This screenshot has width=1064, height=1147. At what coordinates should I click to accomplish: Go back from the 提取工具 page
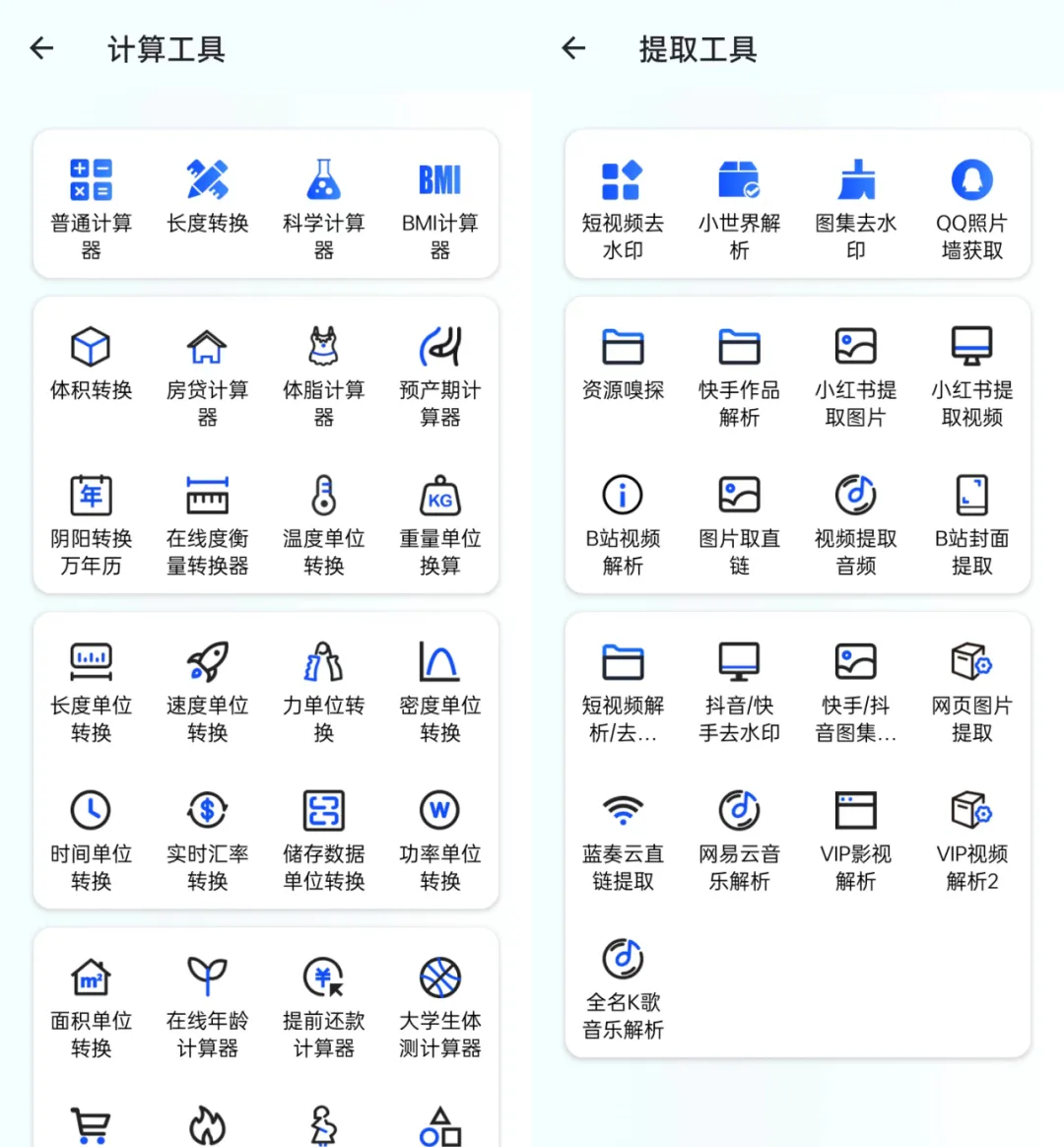tap(573, 48)
